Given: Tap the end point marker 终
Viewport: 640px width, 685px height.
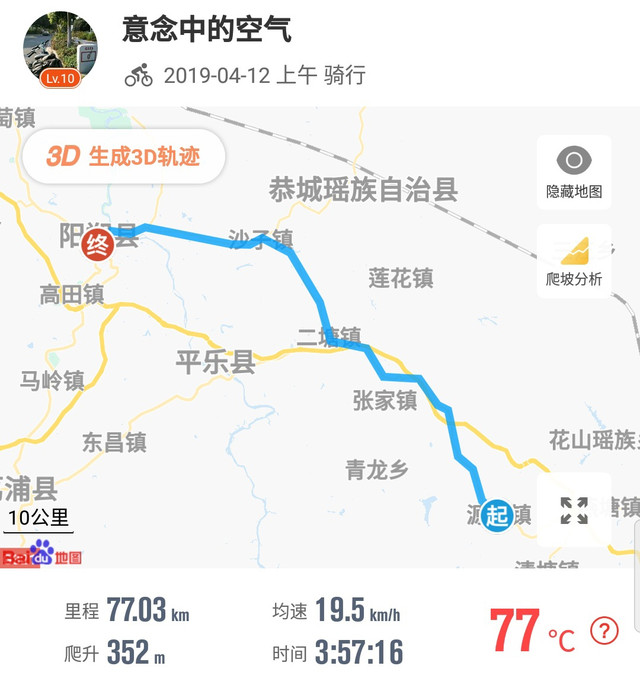Looking at the screenshot, I should pyautogui.click(x=98, y=244).
